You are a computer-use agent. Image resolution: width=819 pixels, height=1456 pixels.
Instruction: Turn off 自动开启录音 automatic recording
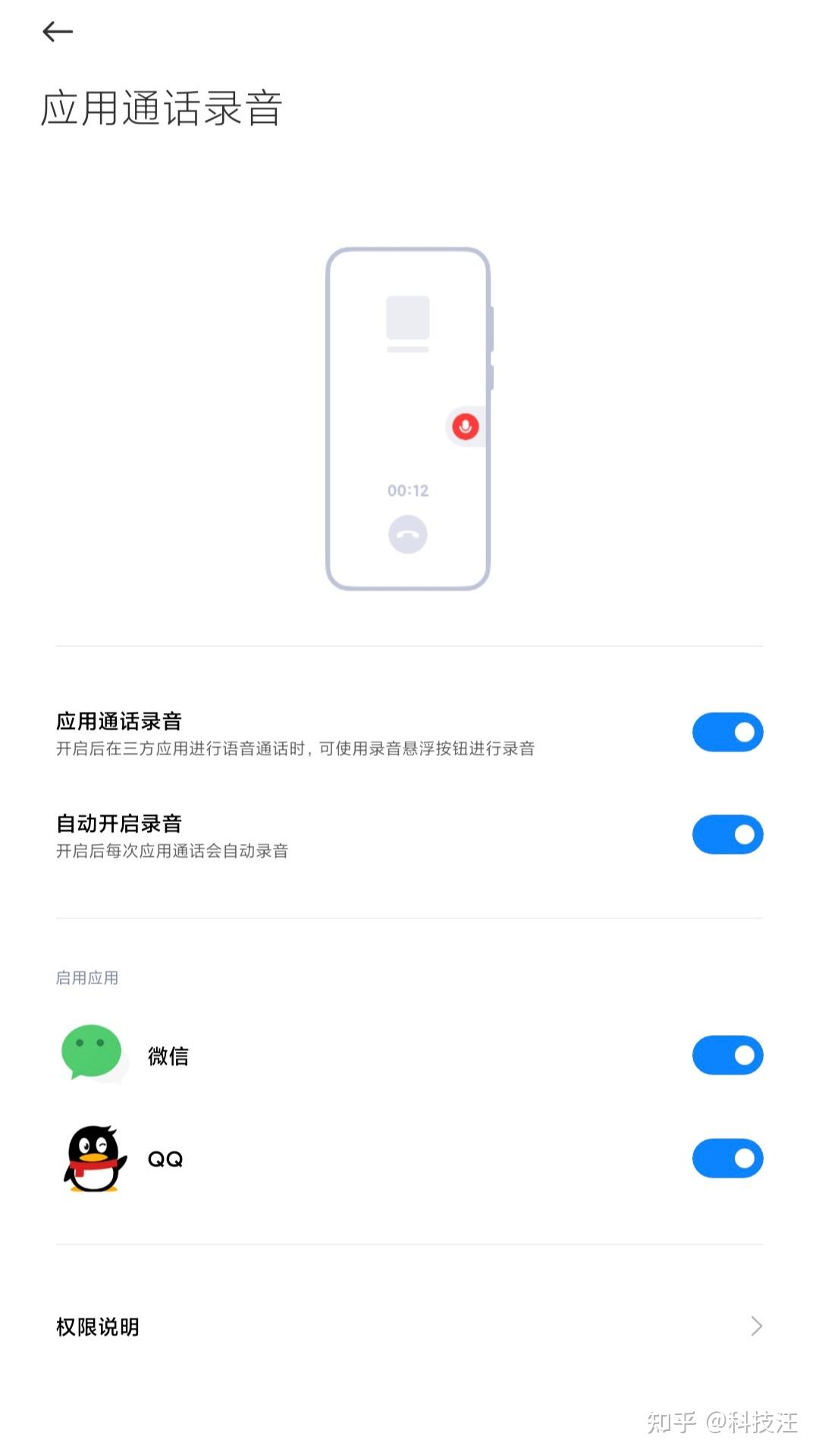click(x=726, y=833)
